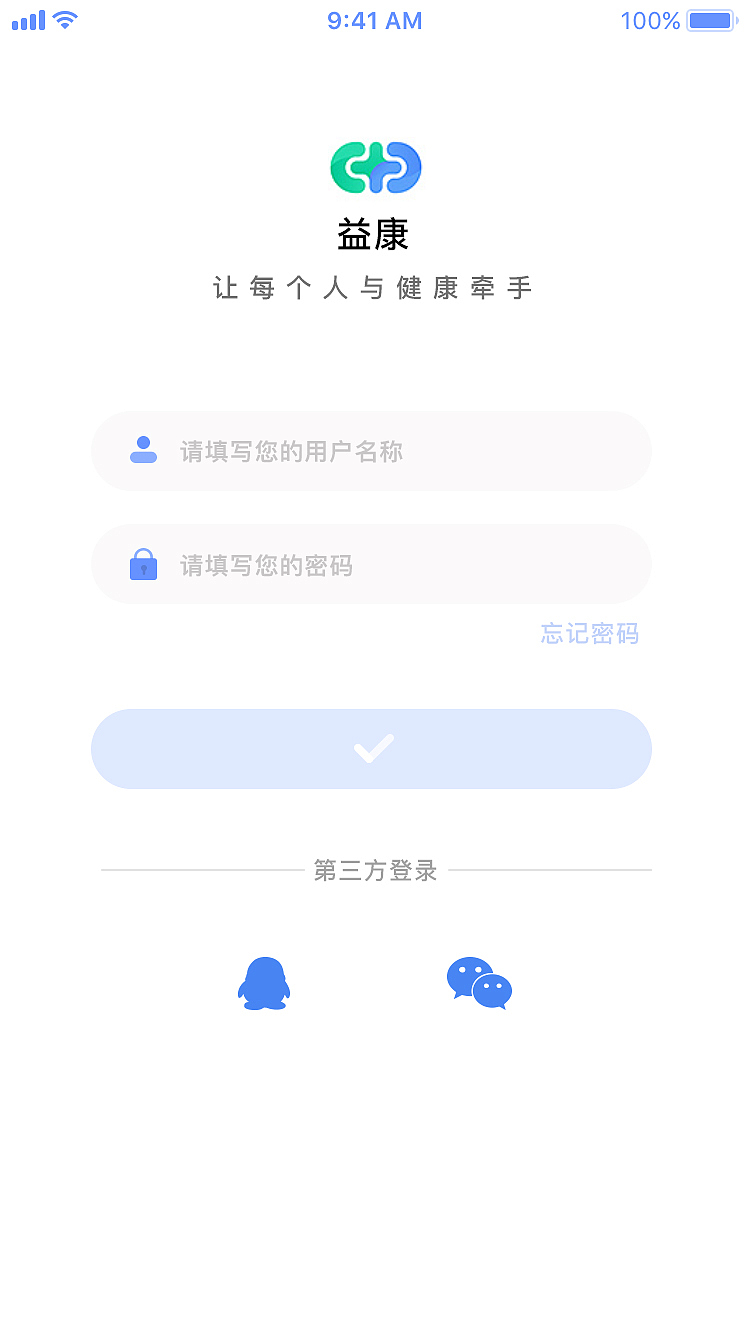Viewport: 750px width, 1334px height.
Task: Click the Wi-Fi icon in status bar
Action: (x=65, y=18)
